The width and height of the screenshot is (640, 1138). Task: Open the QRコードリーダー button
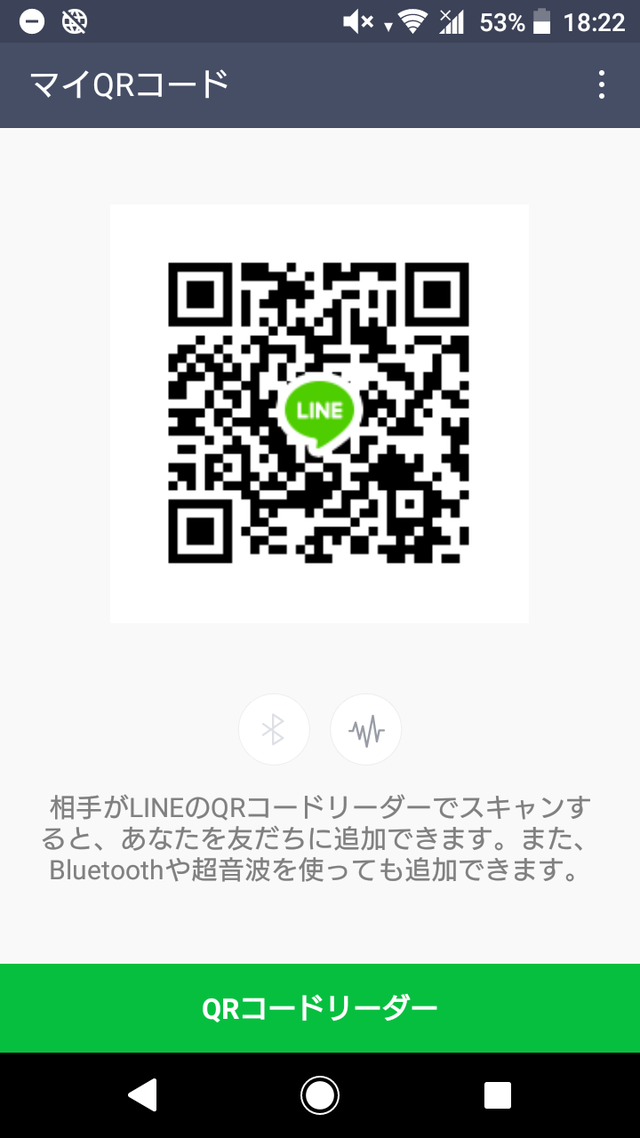click(320, 1008)
